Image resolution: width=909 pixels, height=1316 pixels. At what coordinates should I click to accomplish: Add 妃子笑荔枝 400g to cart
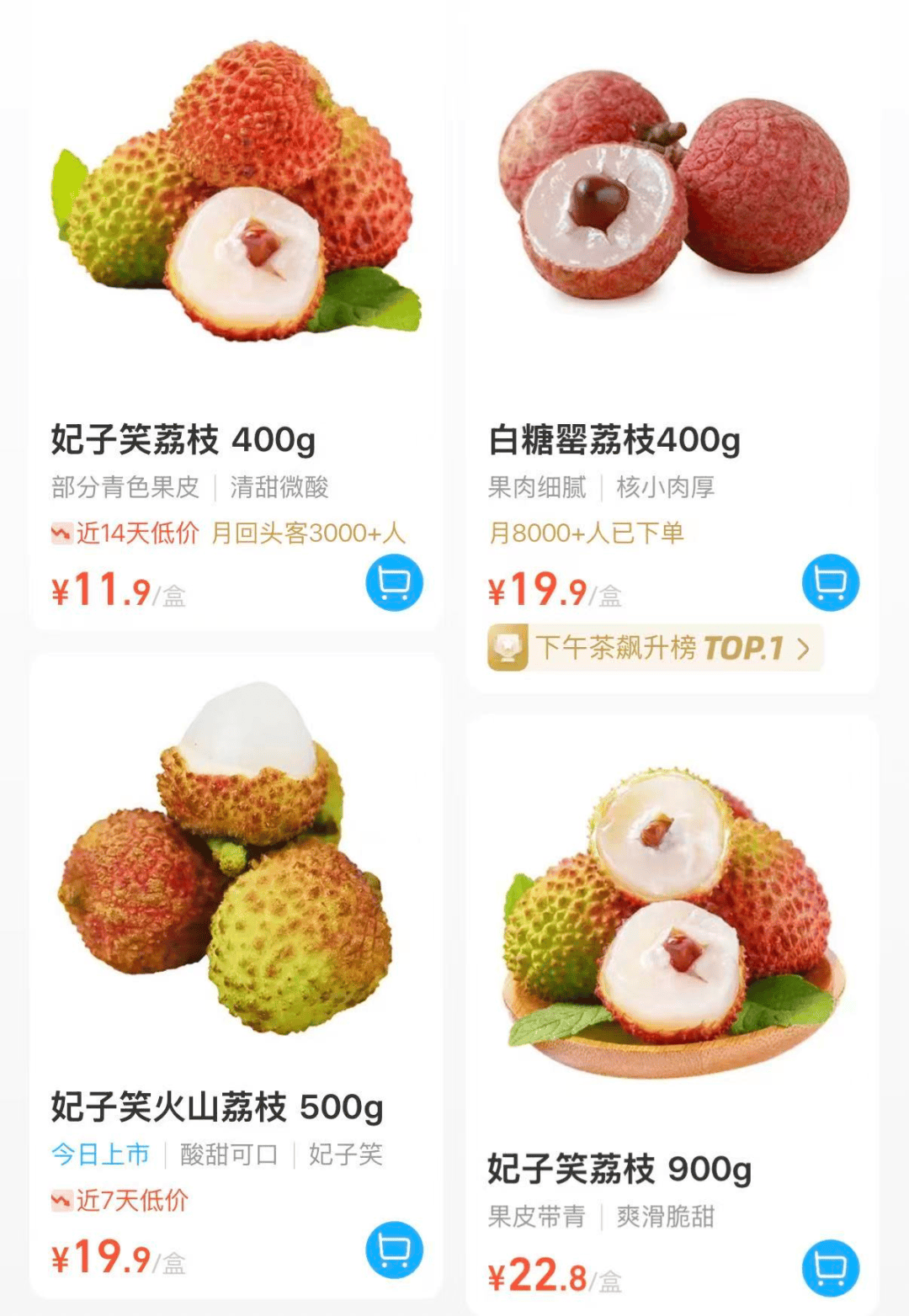click(x=394, y=583)
